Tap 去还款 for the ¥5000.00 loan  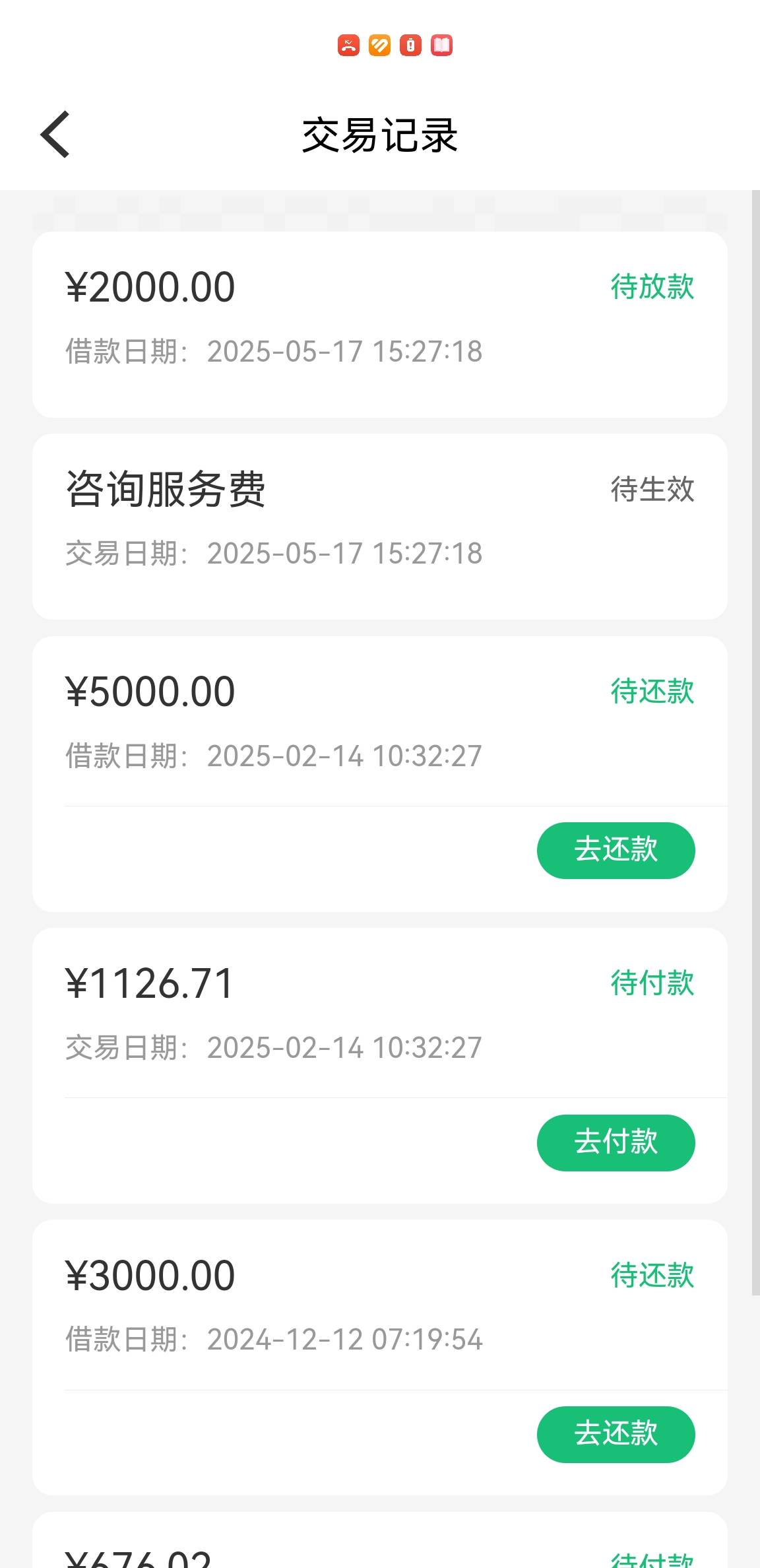pyautogui.click(x=616, y=851)
